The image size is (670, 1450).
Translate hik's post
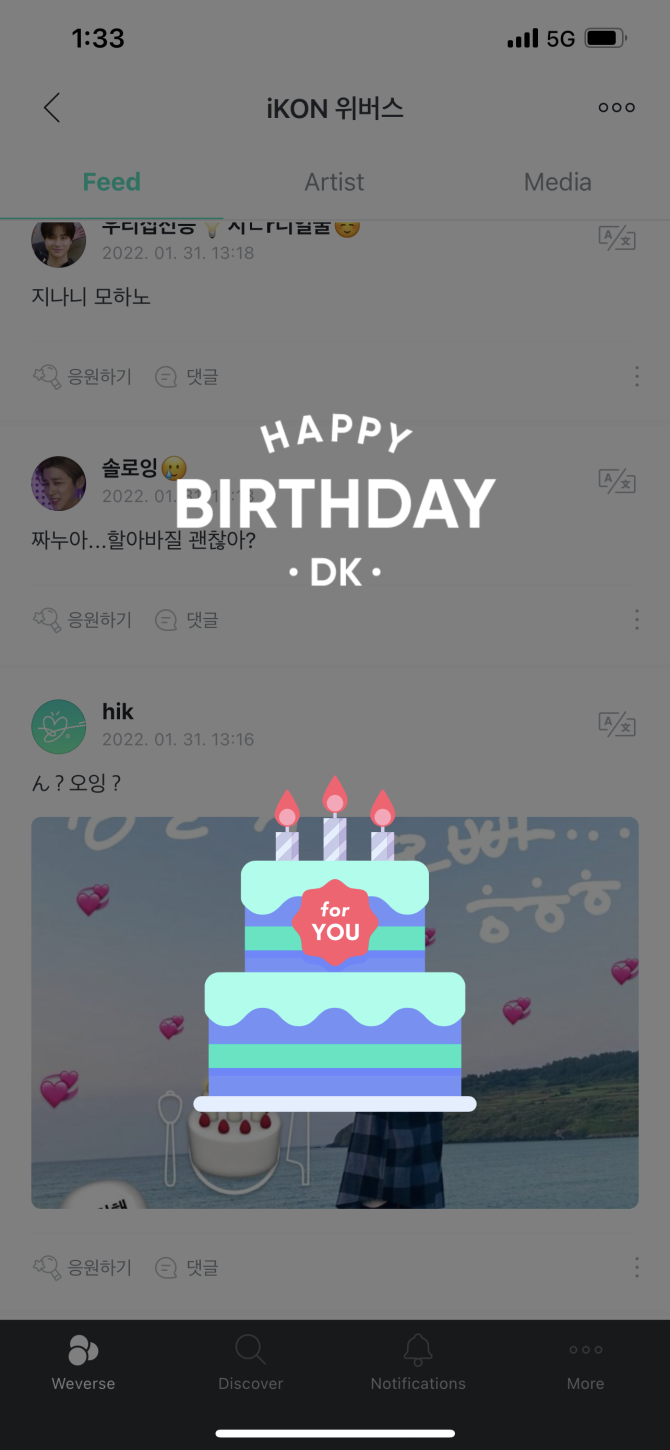(x=616, y=724)
